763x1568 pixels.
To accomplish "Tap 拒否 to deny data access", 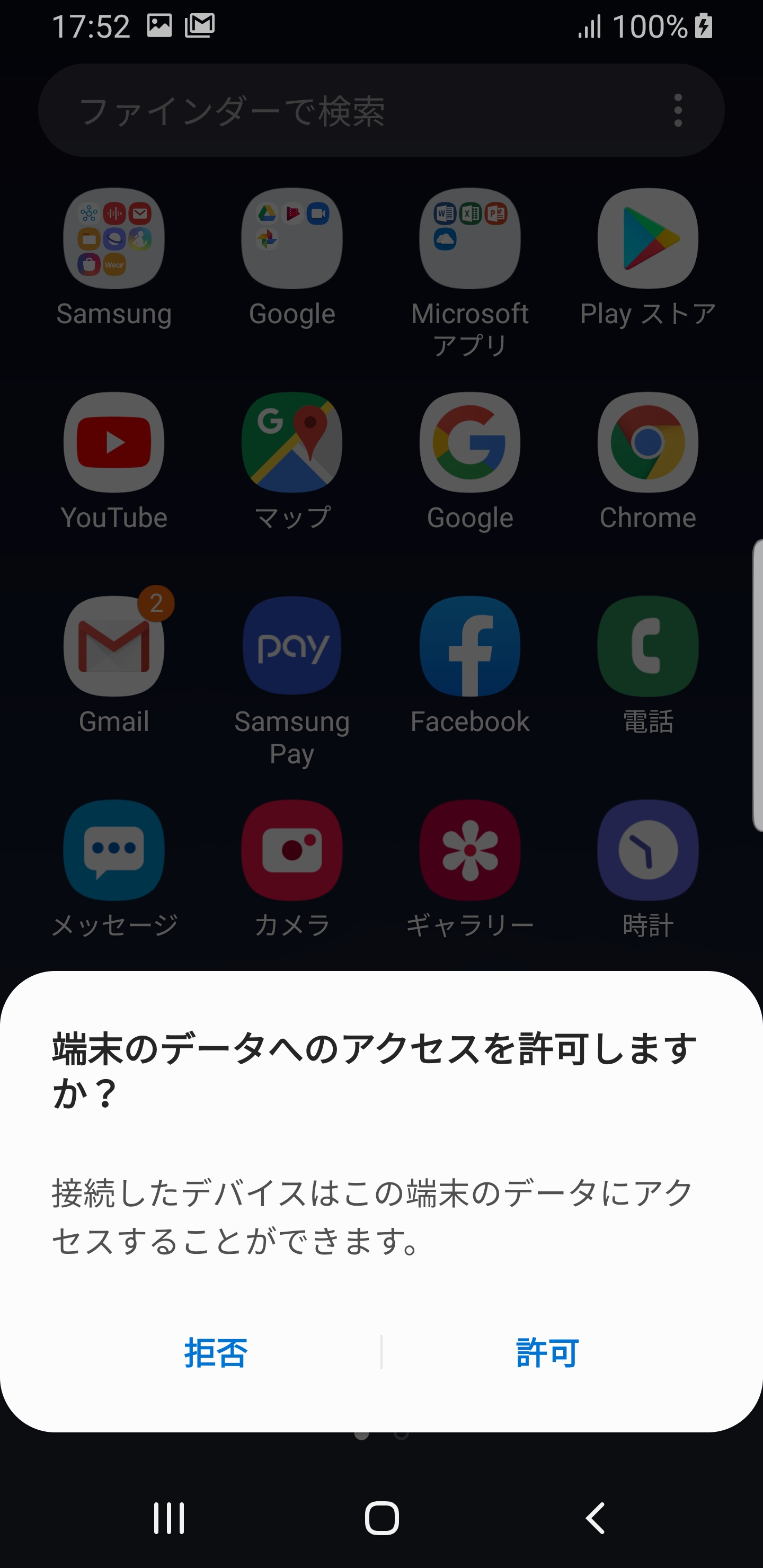I will click(216, 1352).
